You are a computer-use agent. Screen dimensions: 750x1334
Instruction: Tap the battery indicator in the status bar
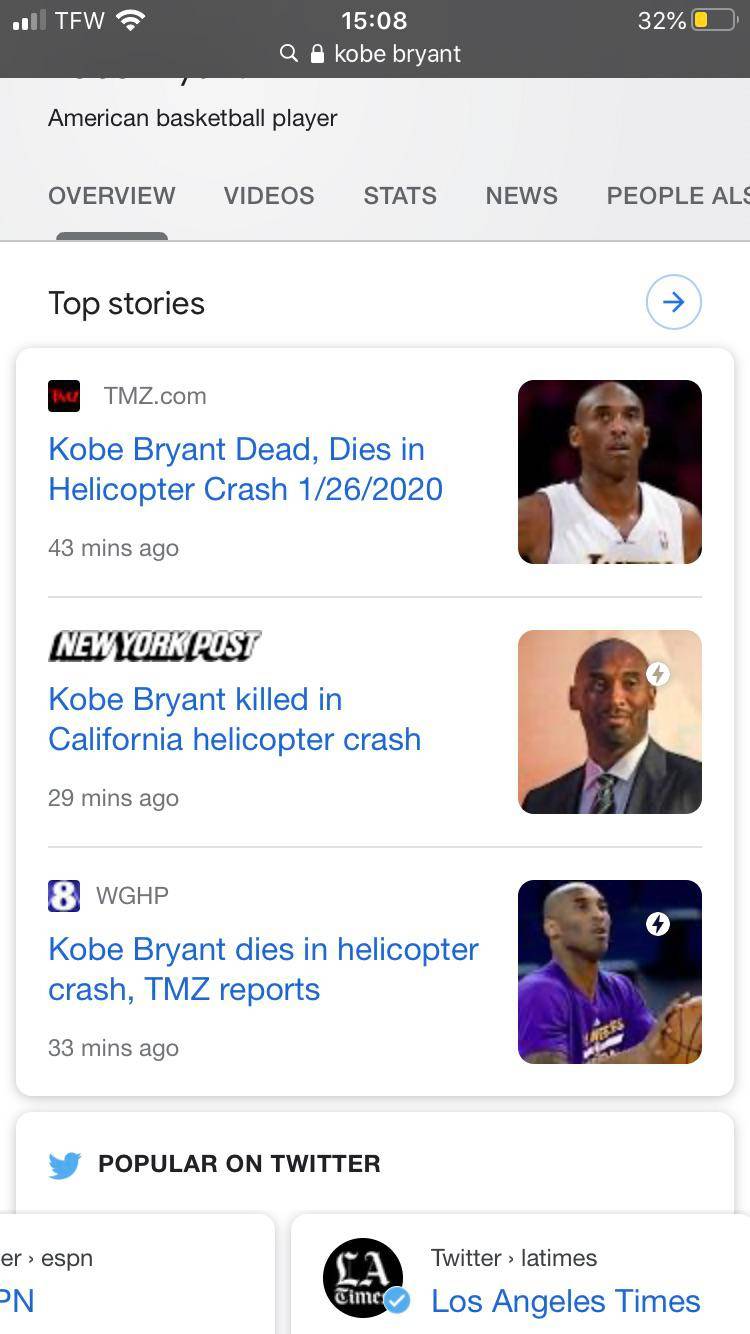pyautogui.click(x=712, y=18)
